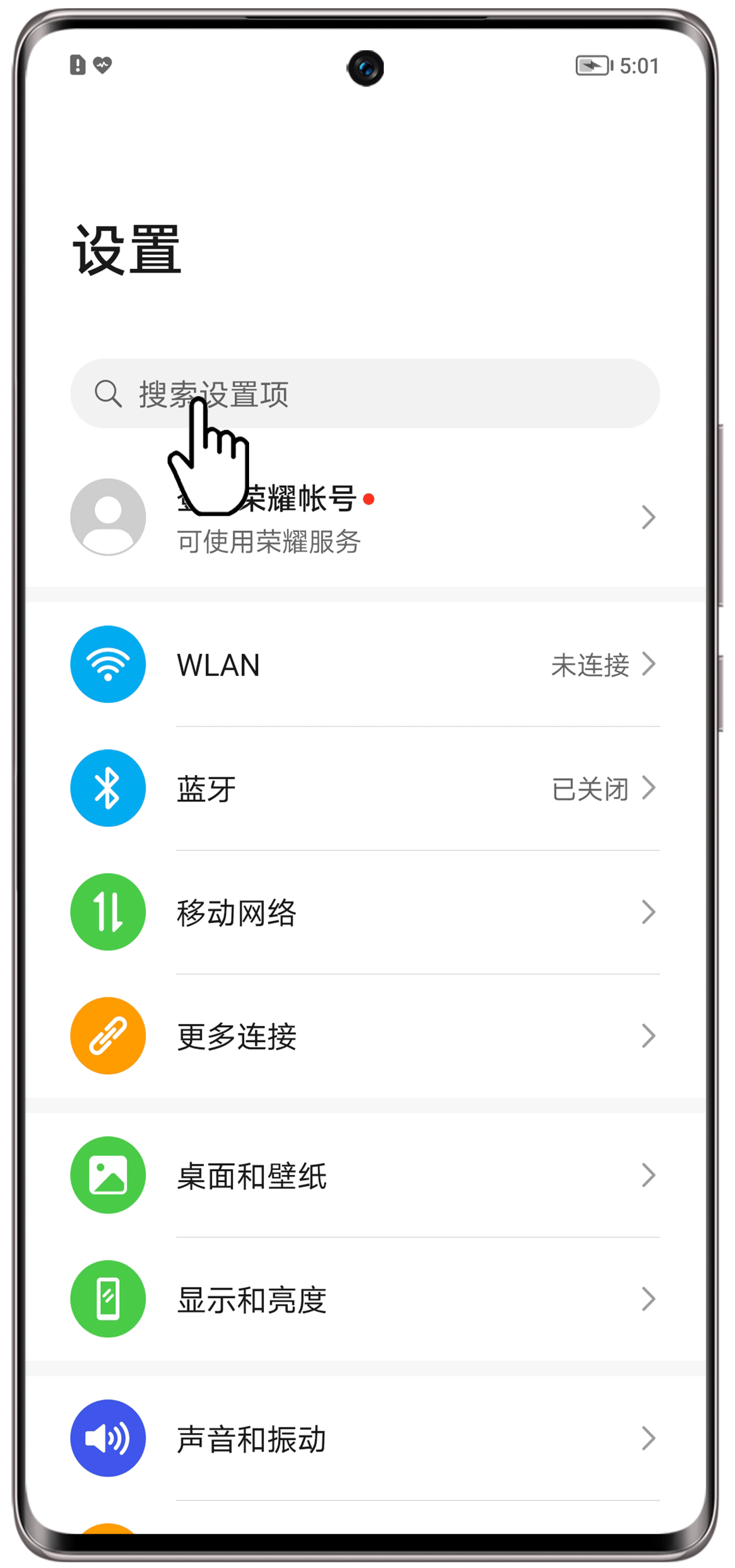This screenshot has height=1568, width=735.
Task: Open 桌面和壁纸 settings
Action: pyautogui.click(x=365, y=1176)
